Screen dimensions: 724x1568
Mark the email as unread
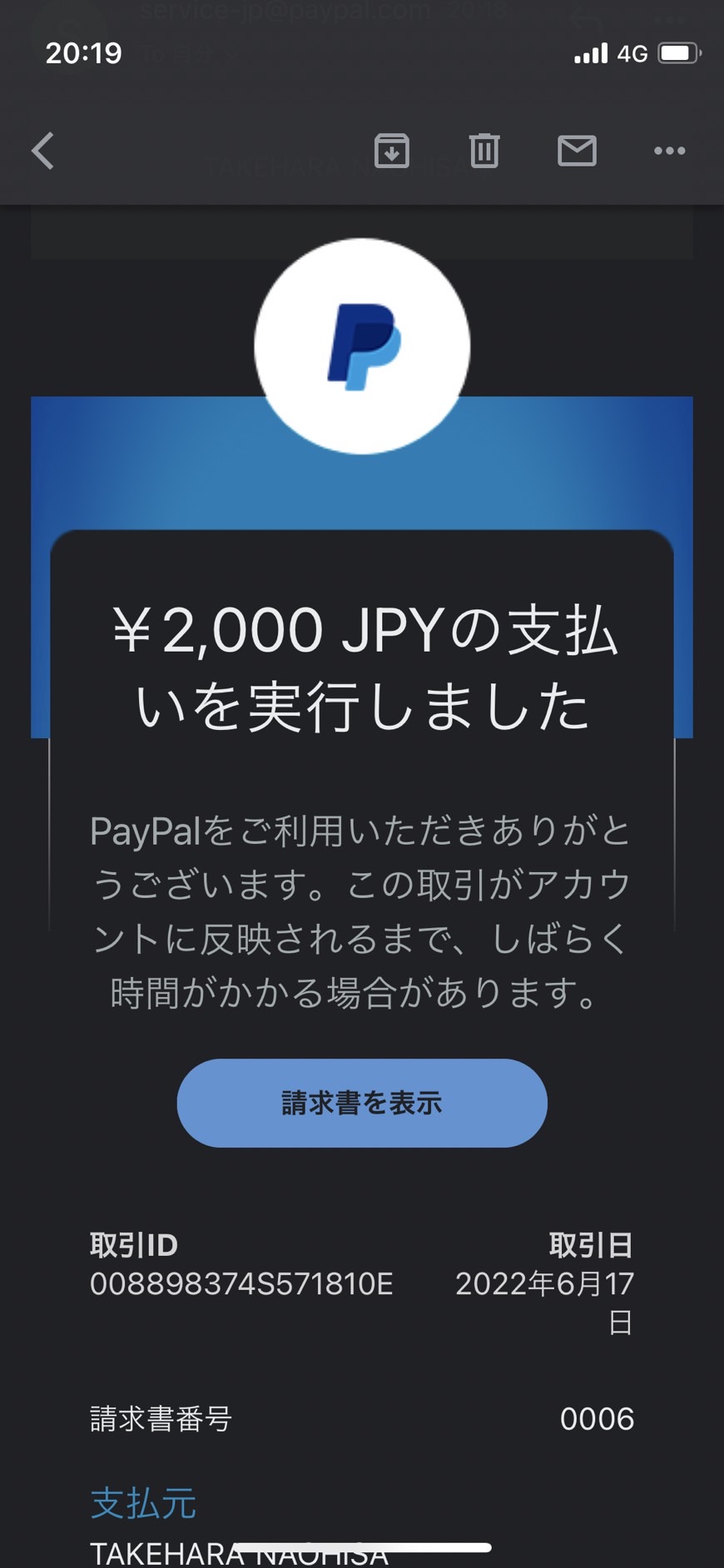(577, 151)
